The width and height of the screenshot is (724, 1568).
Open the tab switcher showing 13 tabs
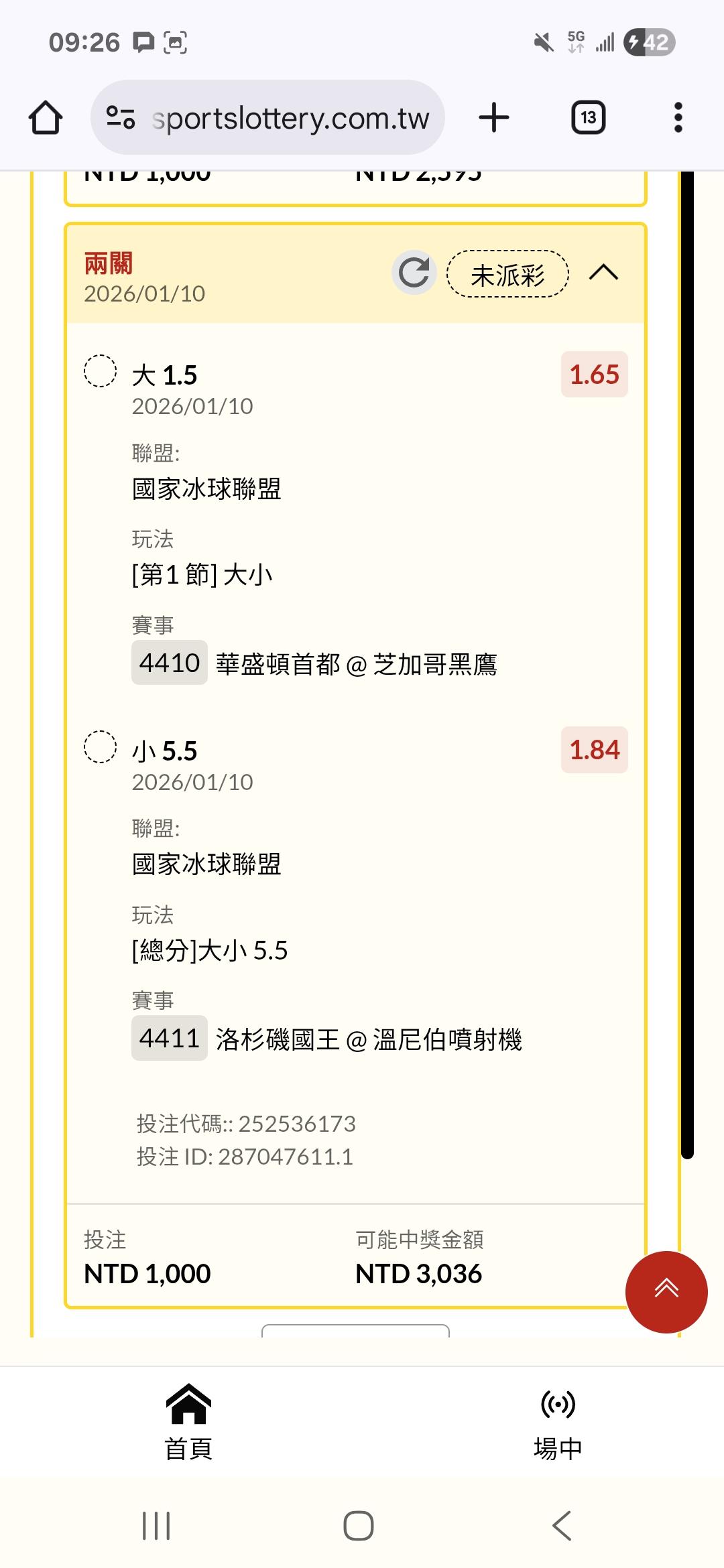(588, 118)
